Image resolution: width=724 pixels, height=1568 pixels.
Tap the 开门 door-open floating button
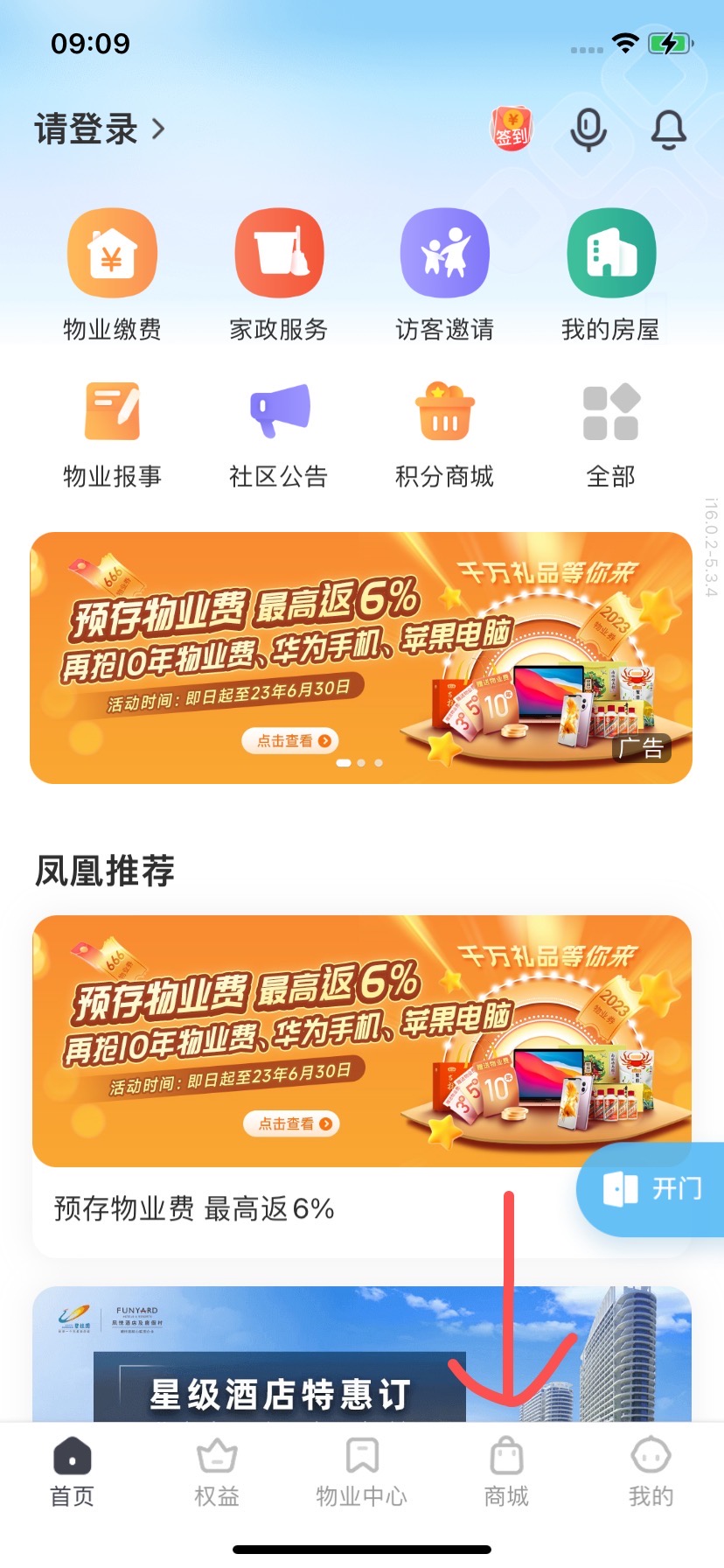[651, 1188]
